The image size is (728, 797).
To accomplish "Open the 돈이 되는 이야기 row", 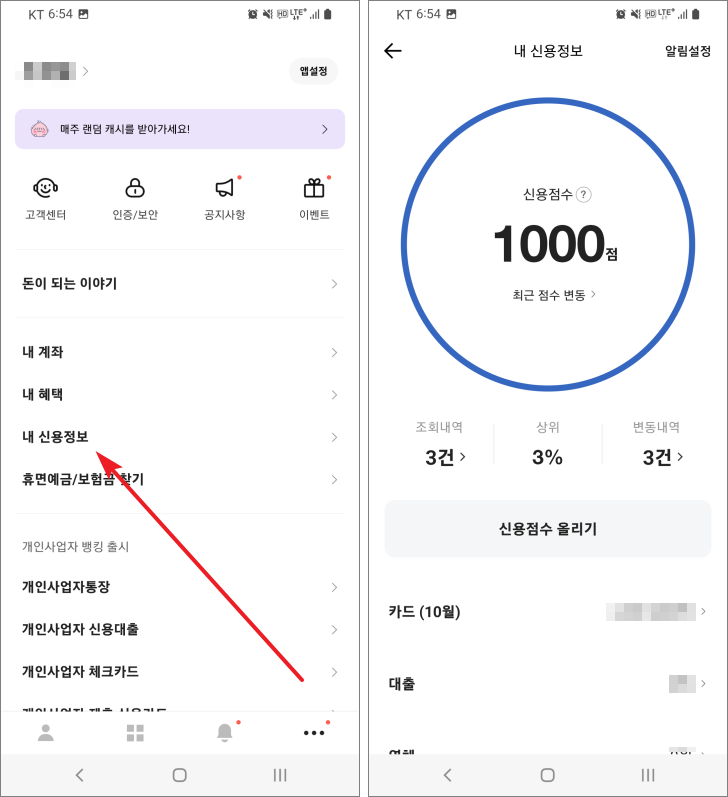I will (180, 284).
